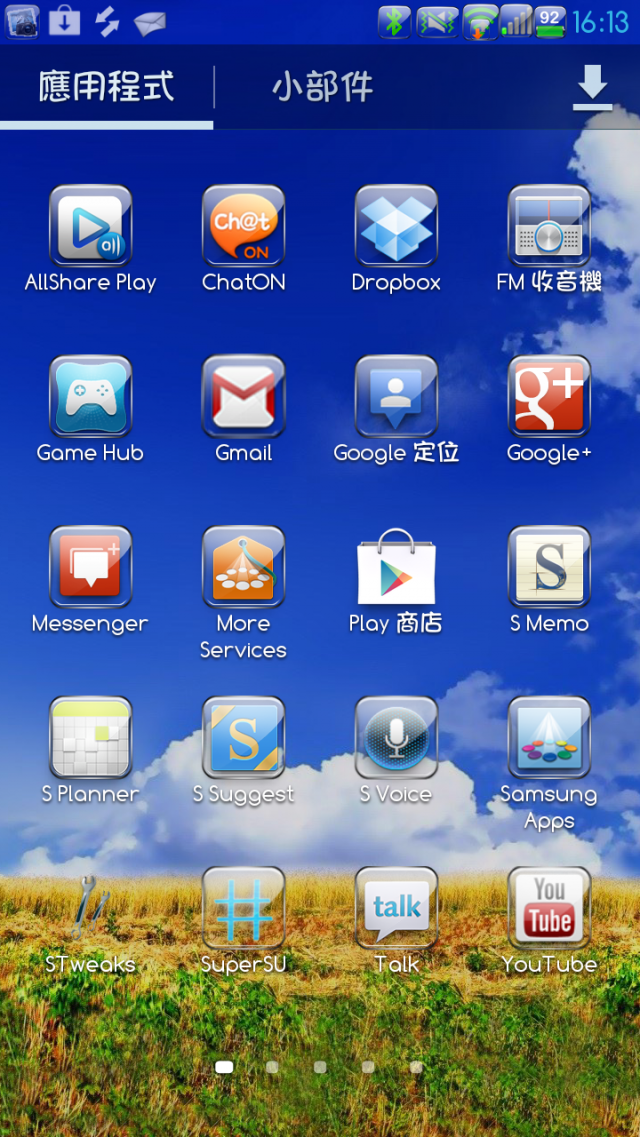The width and height of the screenshot is (640, 1138).
Task: Launch S Memo
Action: [x=549, y=568]
